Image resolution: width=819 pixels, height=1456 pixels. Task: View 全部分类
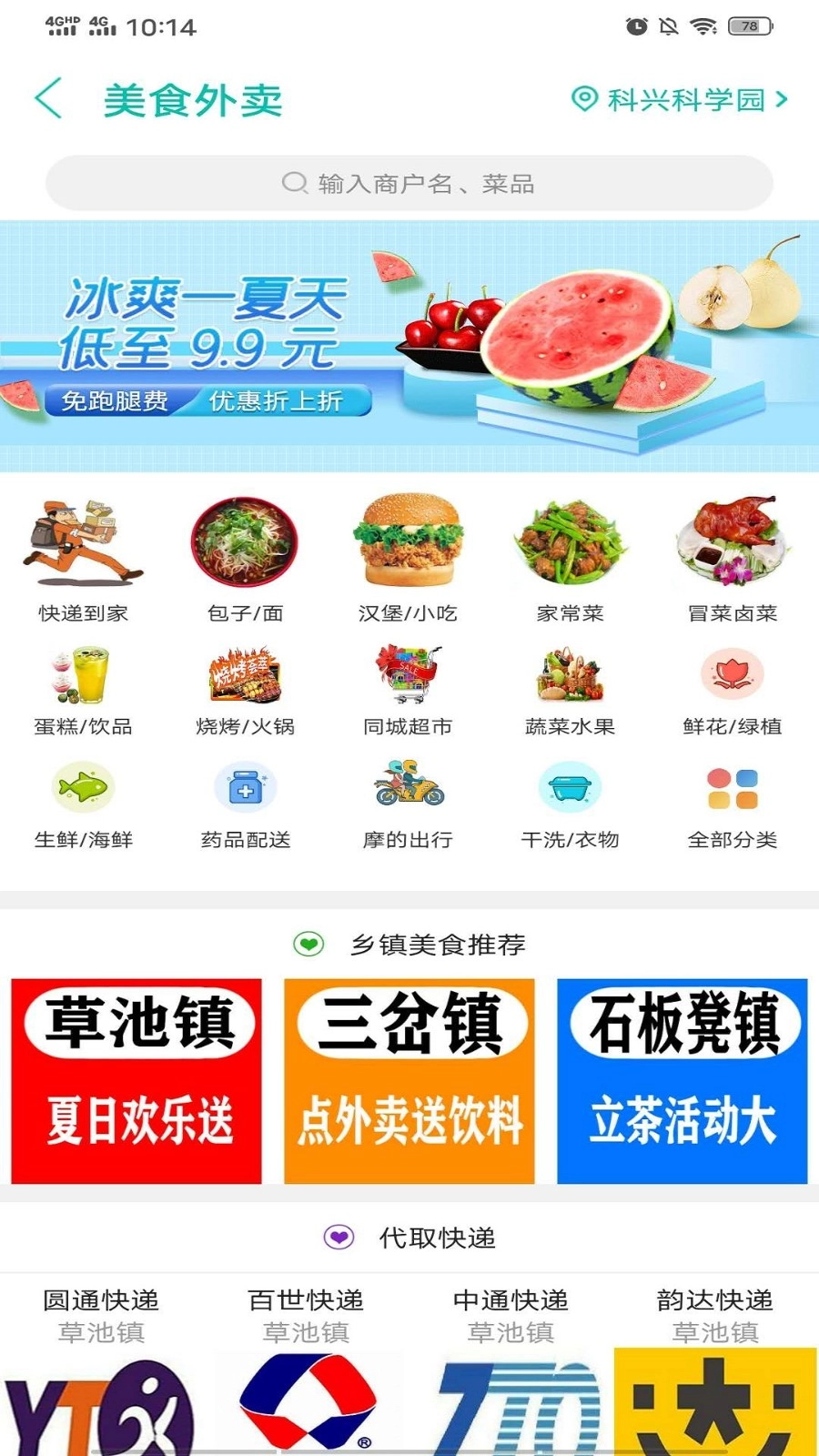[733, 804]
